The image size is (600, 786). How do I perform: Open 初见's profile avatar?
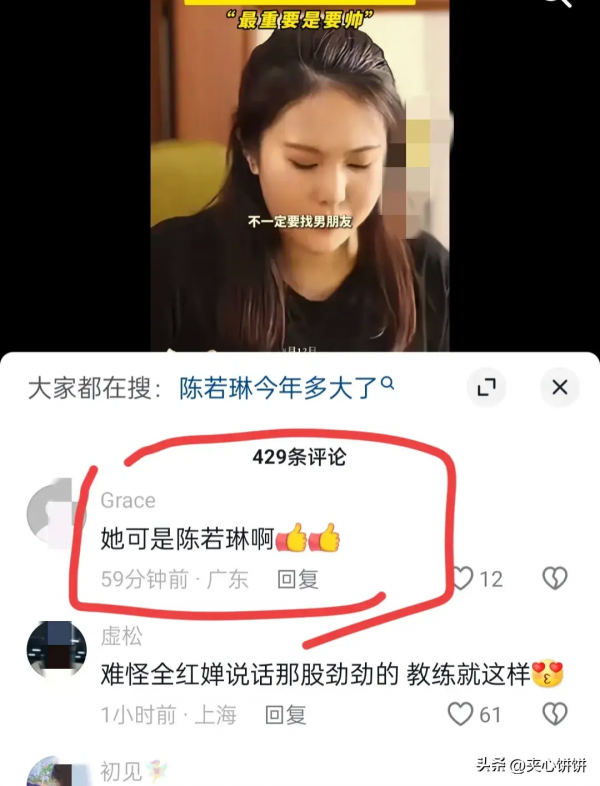(x=52, y=773)
